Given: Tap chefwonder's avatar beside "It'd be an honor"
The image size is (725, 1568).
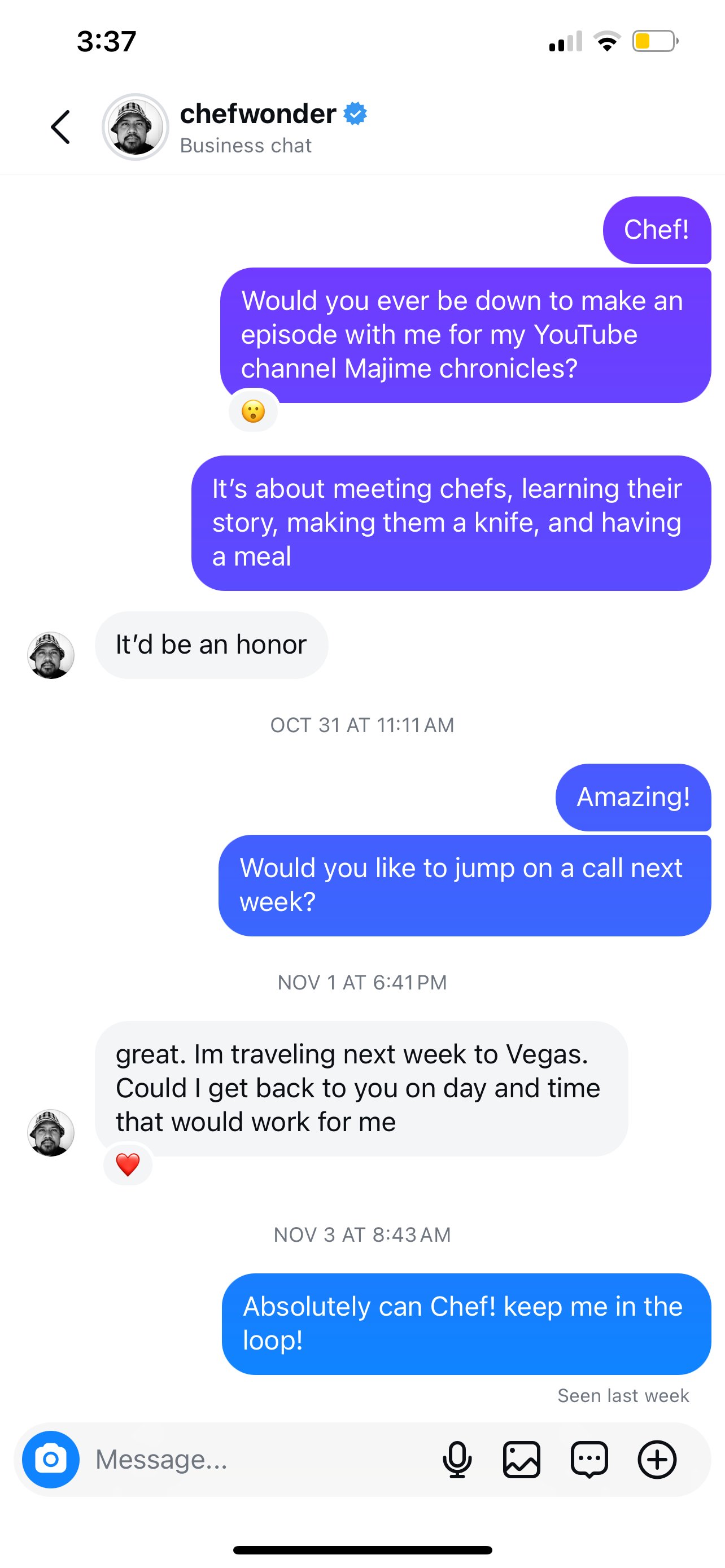Looking at the screenshot, I should click(x=51, y=655).
